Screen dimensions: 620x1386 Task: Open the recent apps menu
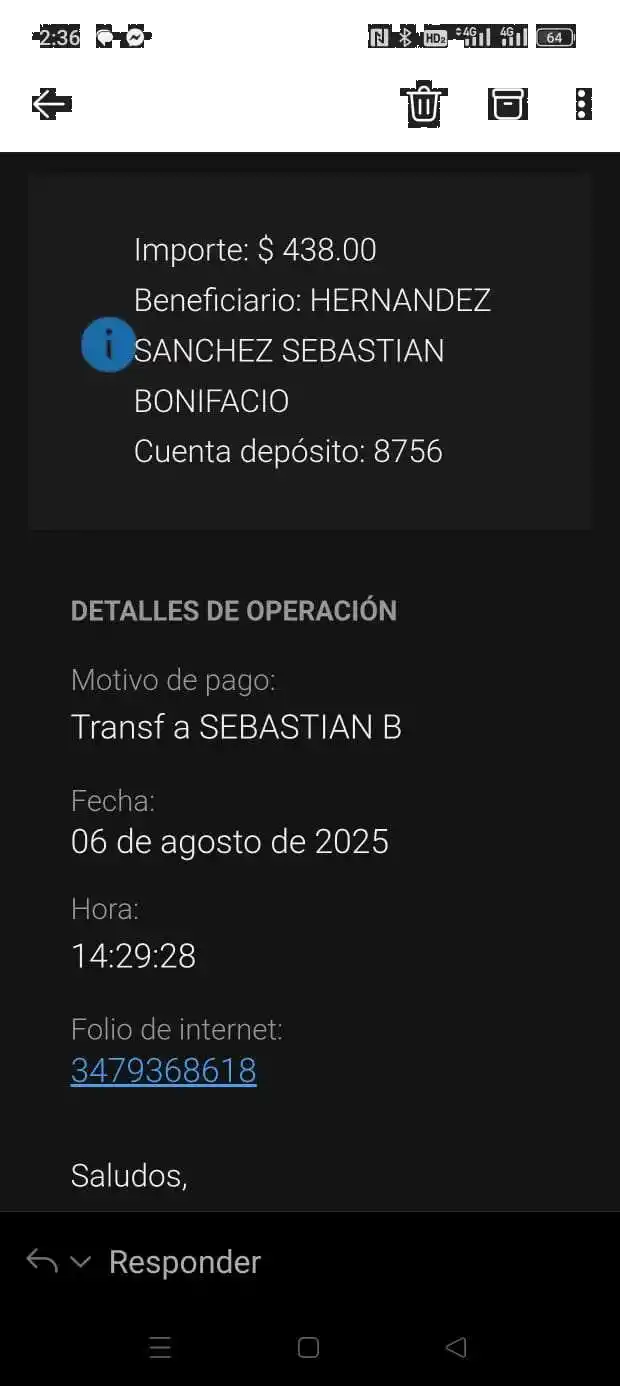(160, 1348)
